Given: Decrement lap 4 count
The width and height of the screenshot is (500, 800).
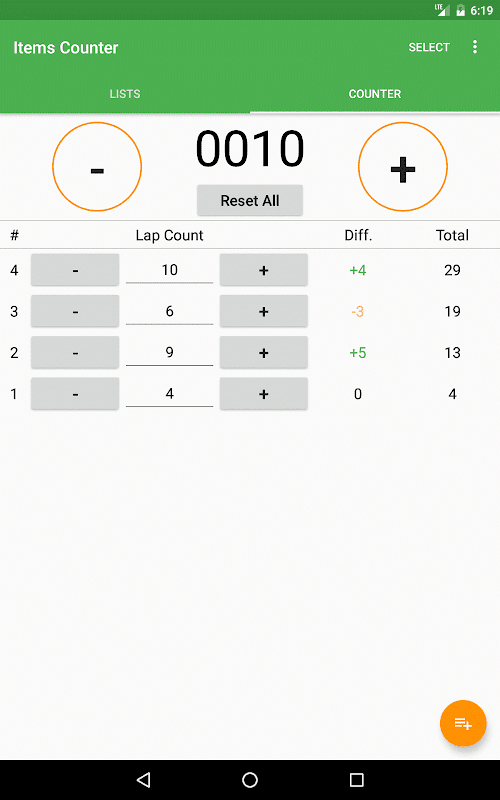Looking at the screenshot, I should (x=75, y=270).
